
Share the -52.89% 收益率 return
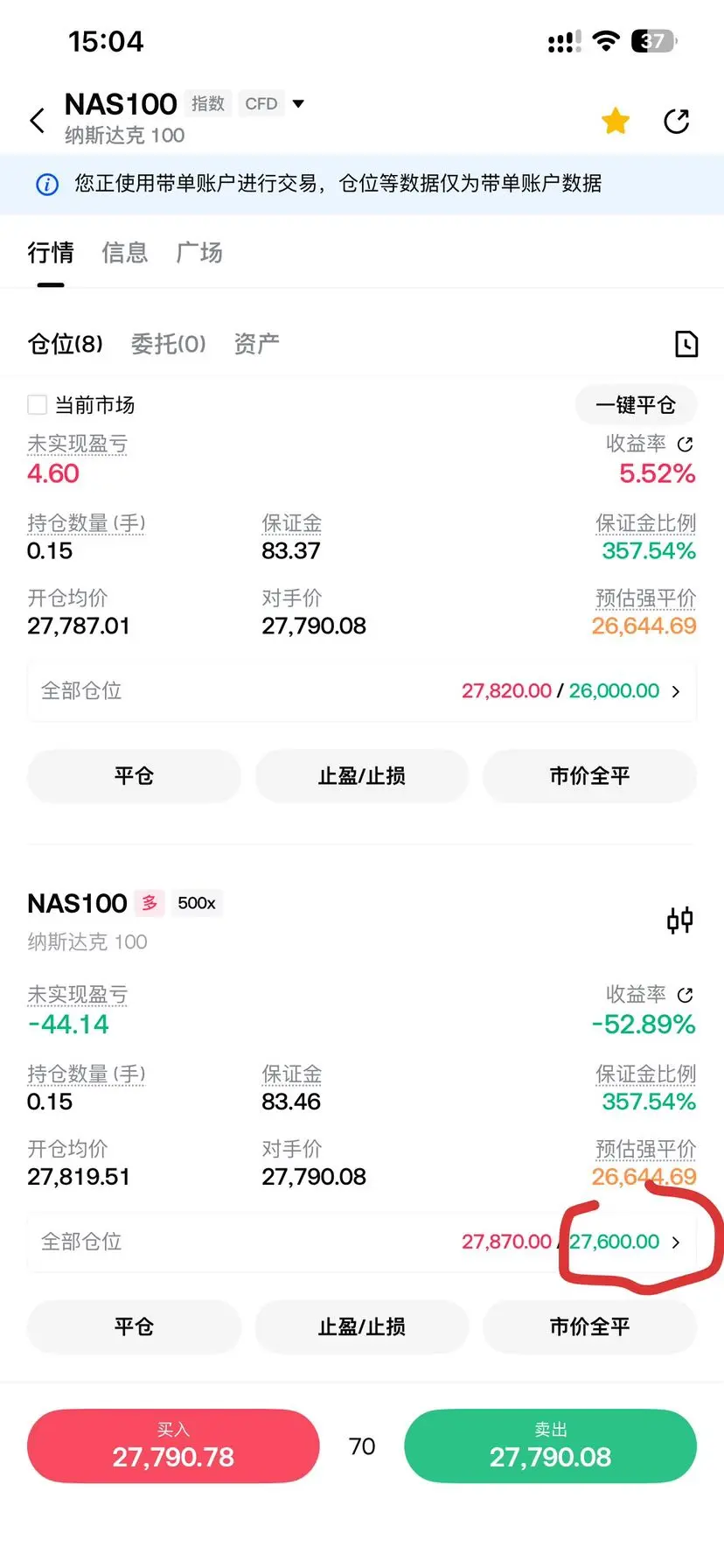pyautogui.click(x=686, y=995)
